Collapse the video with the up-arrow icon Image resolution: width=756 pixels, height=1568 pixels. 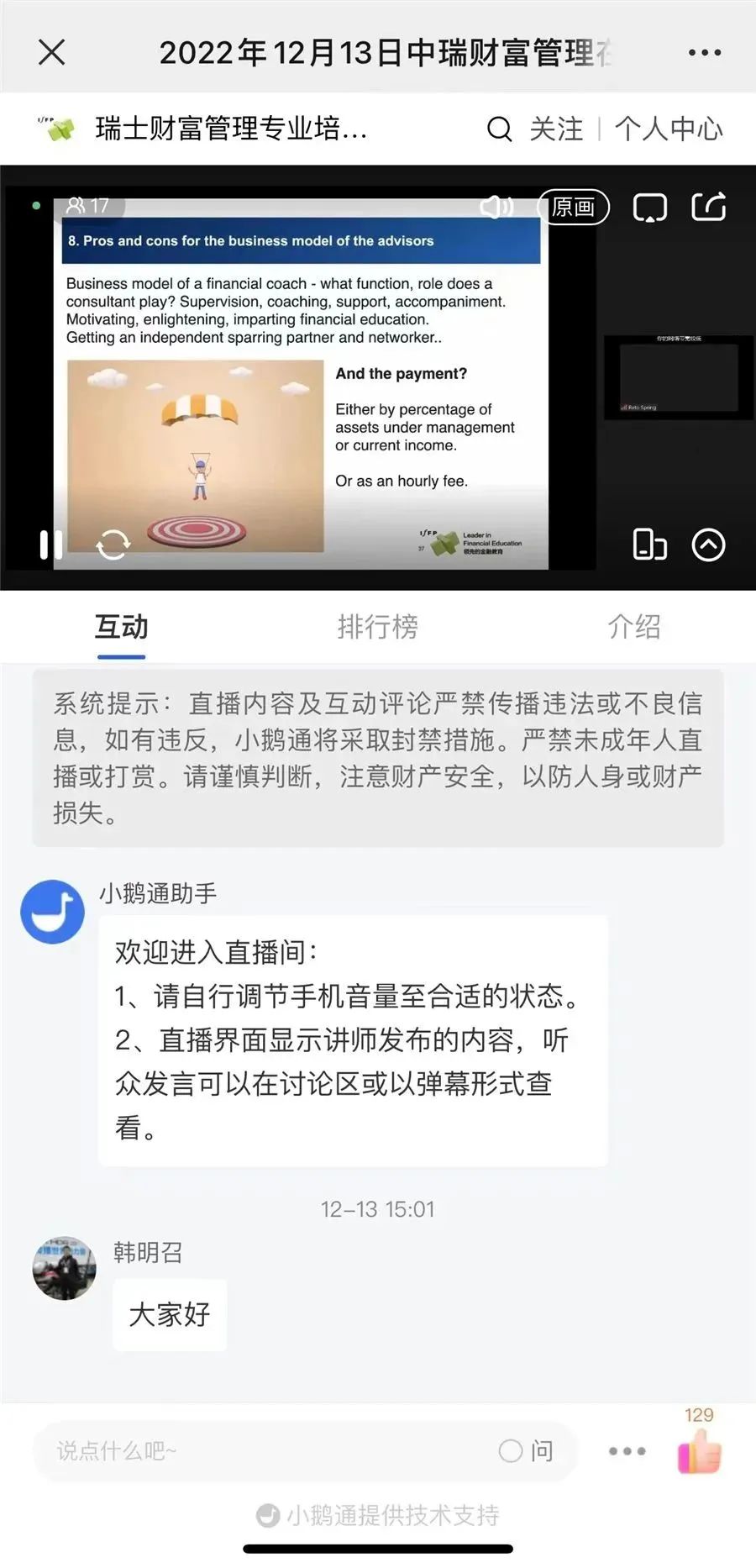708,545
